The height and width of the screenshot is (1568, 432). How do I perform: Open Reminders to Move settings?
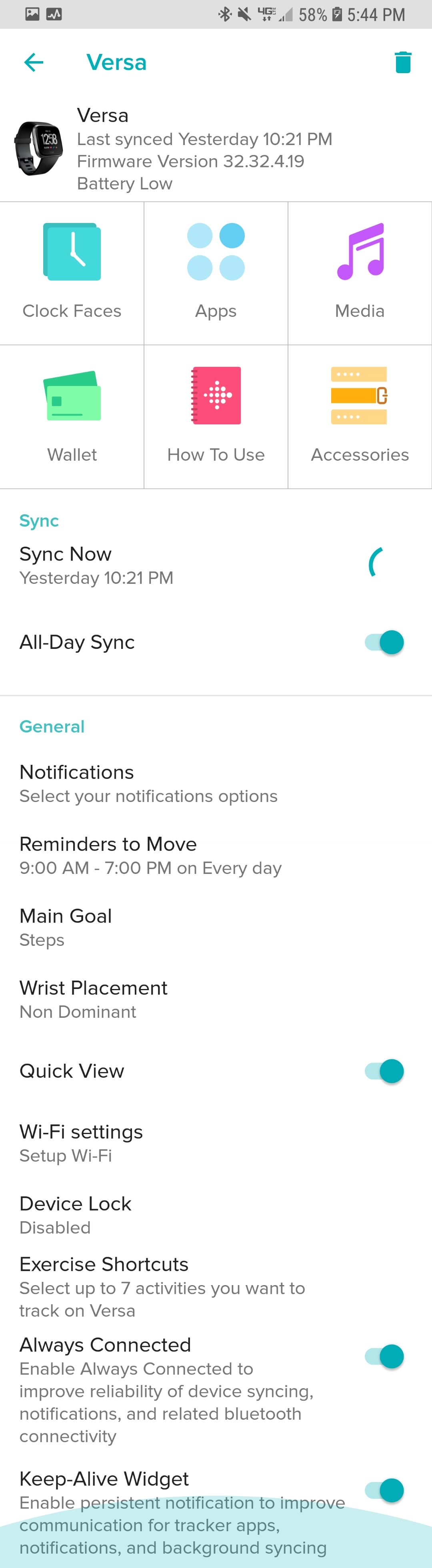click(150, 855)
